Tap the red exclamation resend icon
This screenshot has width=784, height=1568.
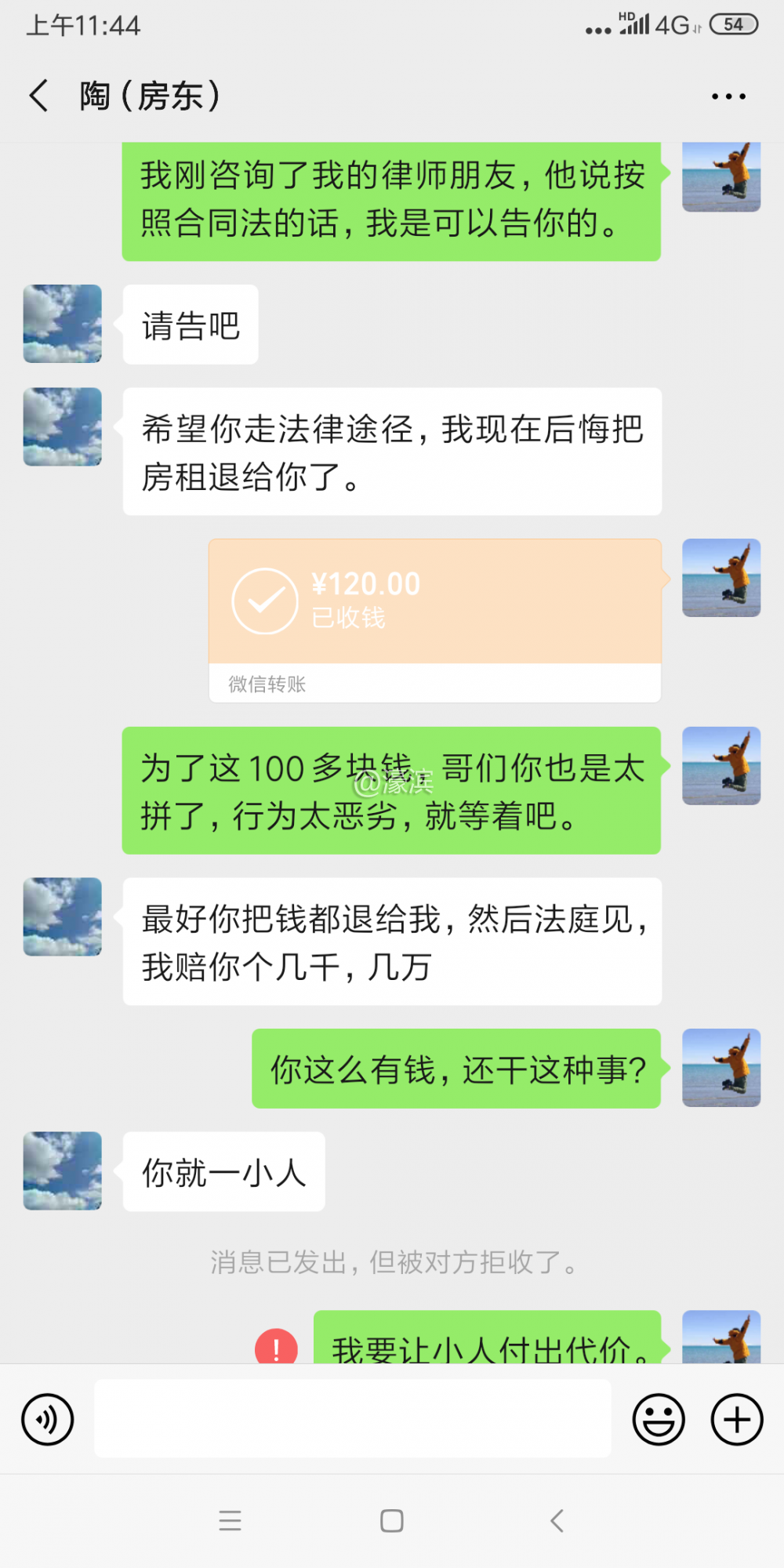(274, 1345)
